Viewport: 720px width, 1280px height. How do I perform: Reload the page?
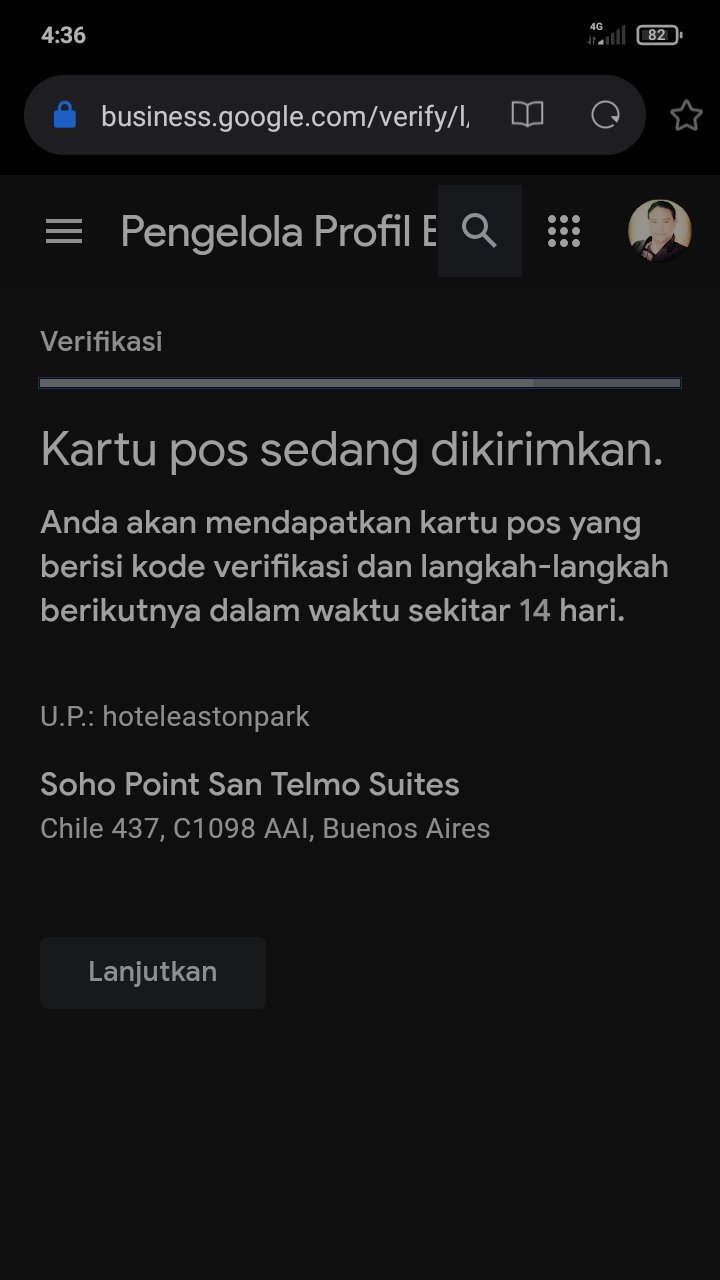[x=605, y=115]
